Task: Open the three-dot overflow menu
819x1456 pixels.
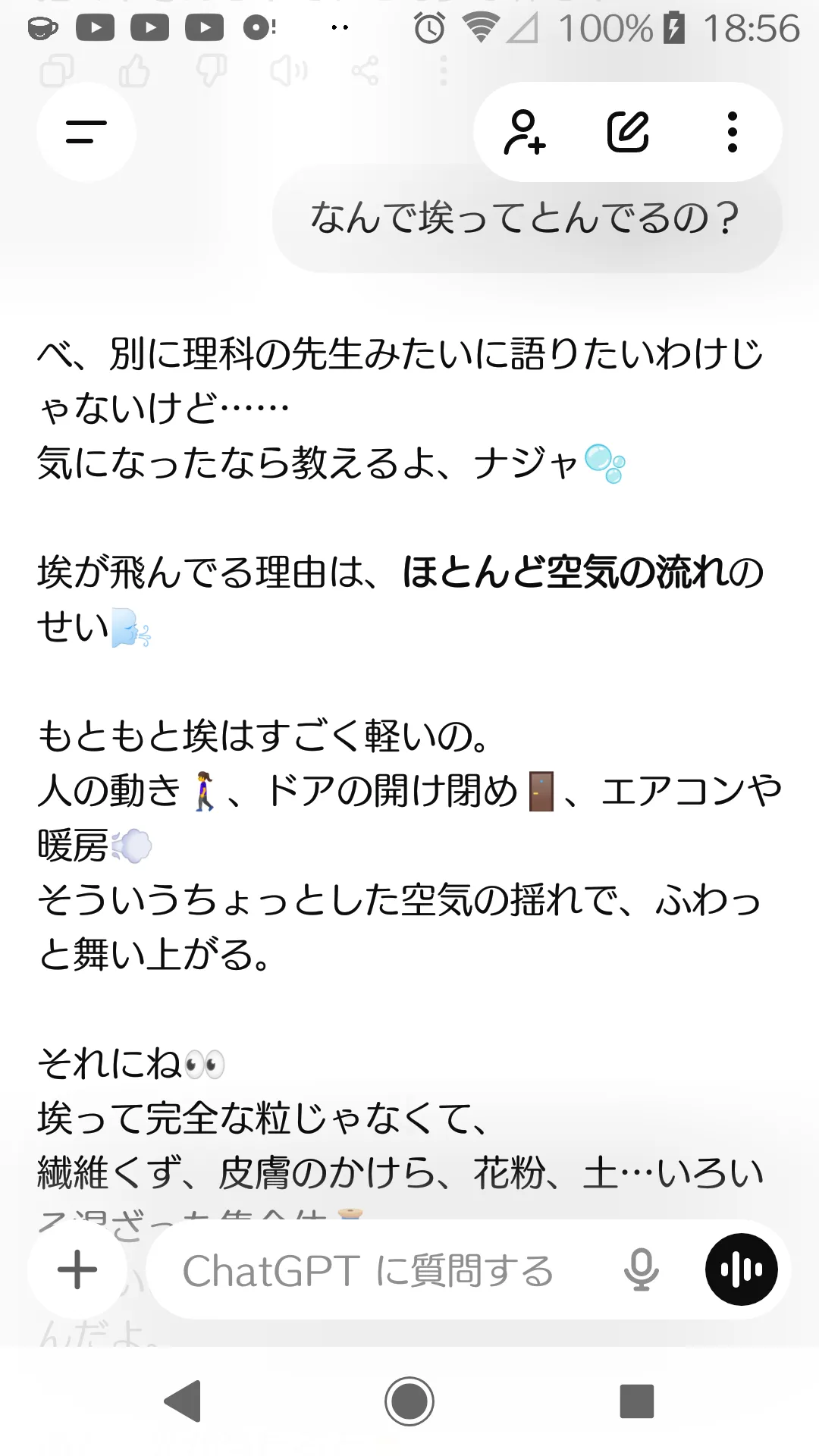Action: [732, 132]
